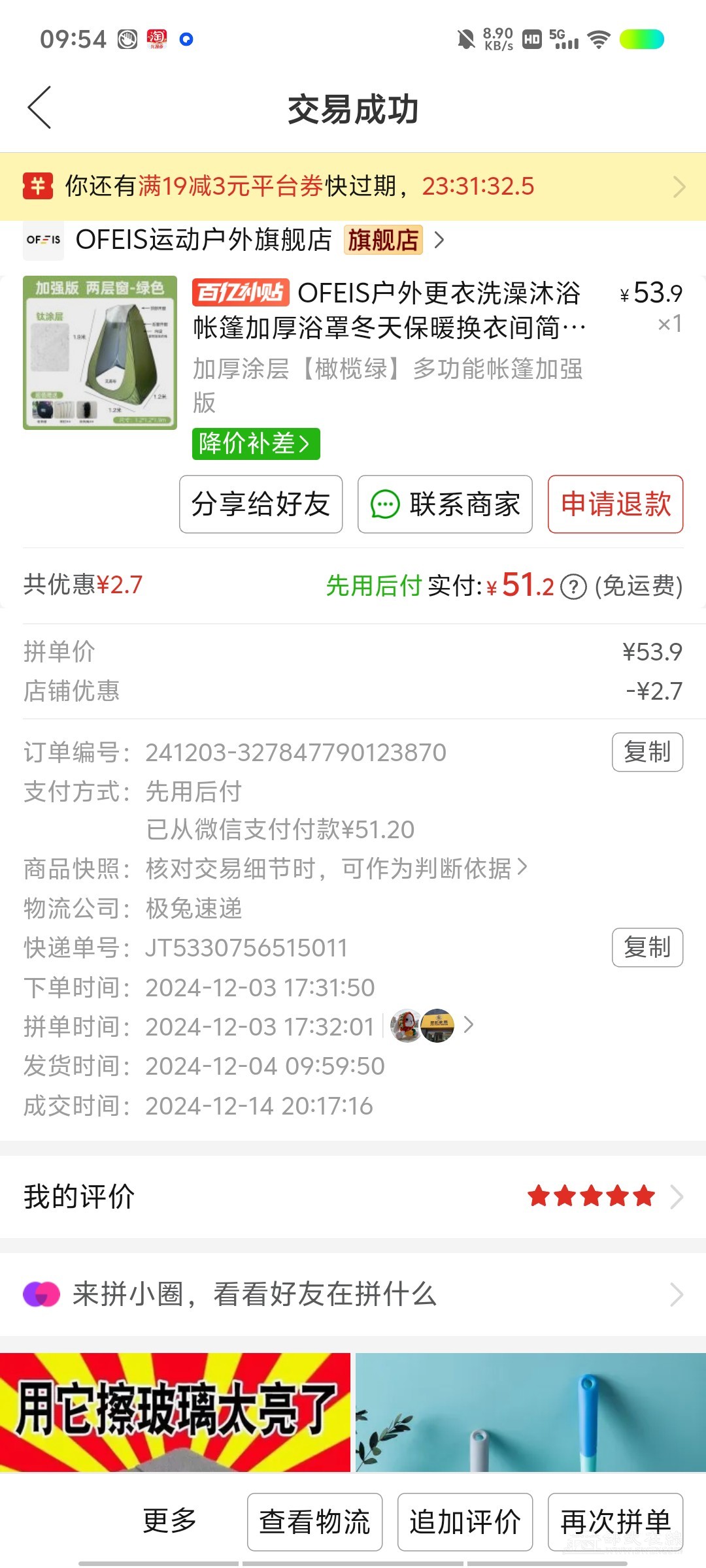Copy the 快递单号 tracking number
Image resolution: width=706 pixels, height=1568 pixels.
647,947
